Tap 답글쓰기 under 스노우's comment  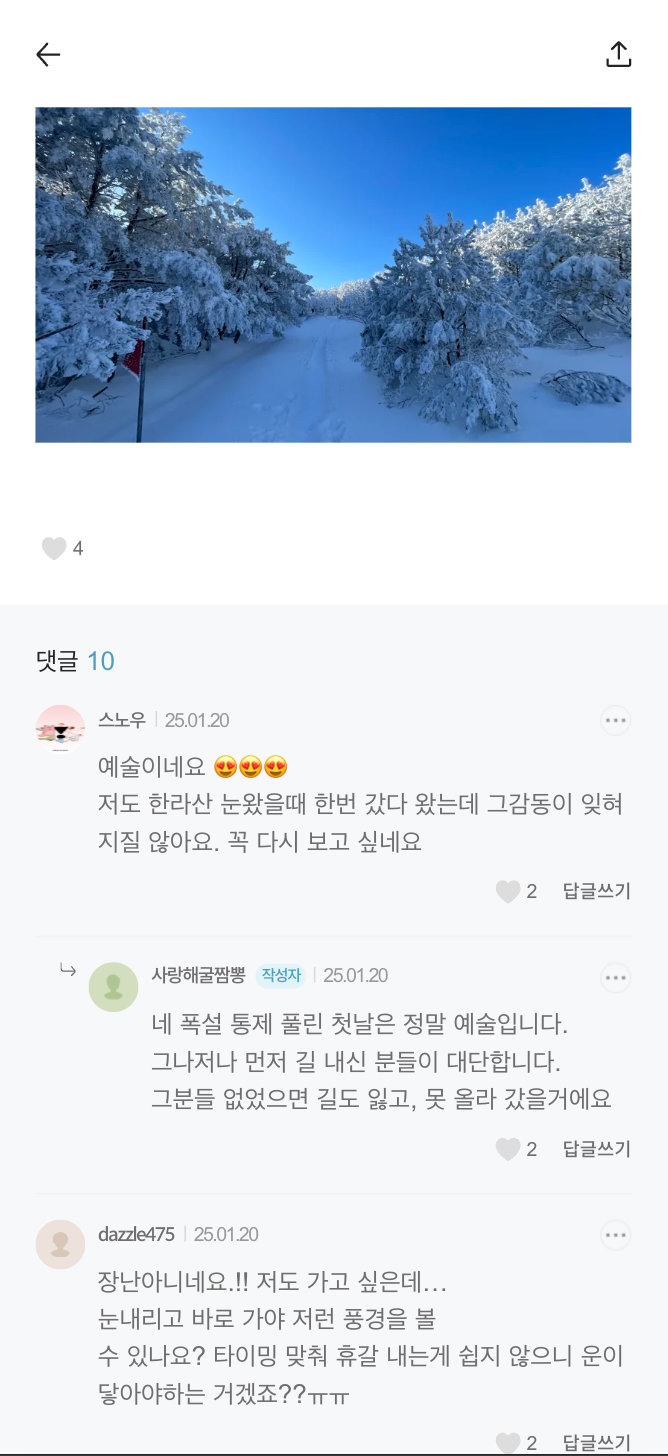point(597,891)
